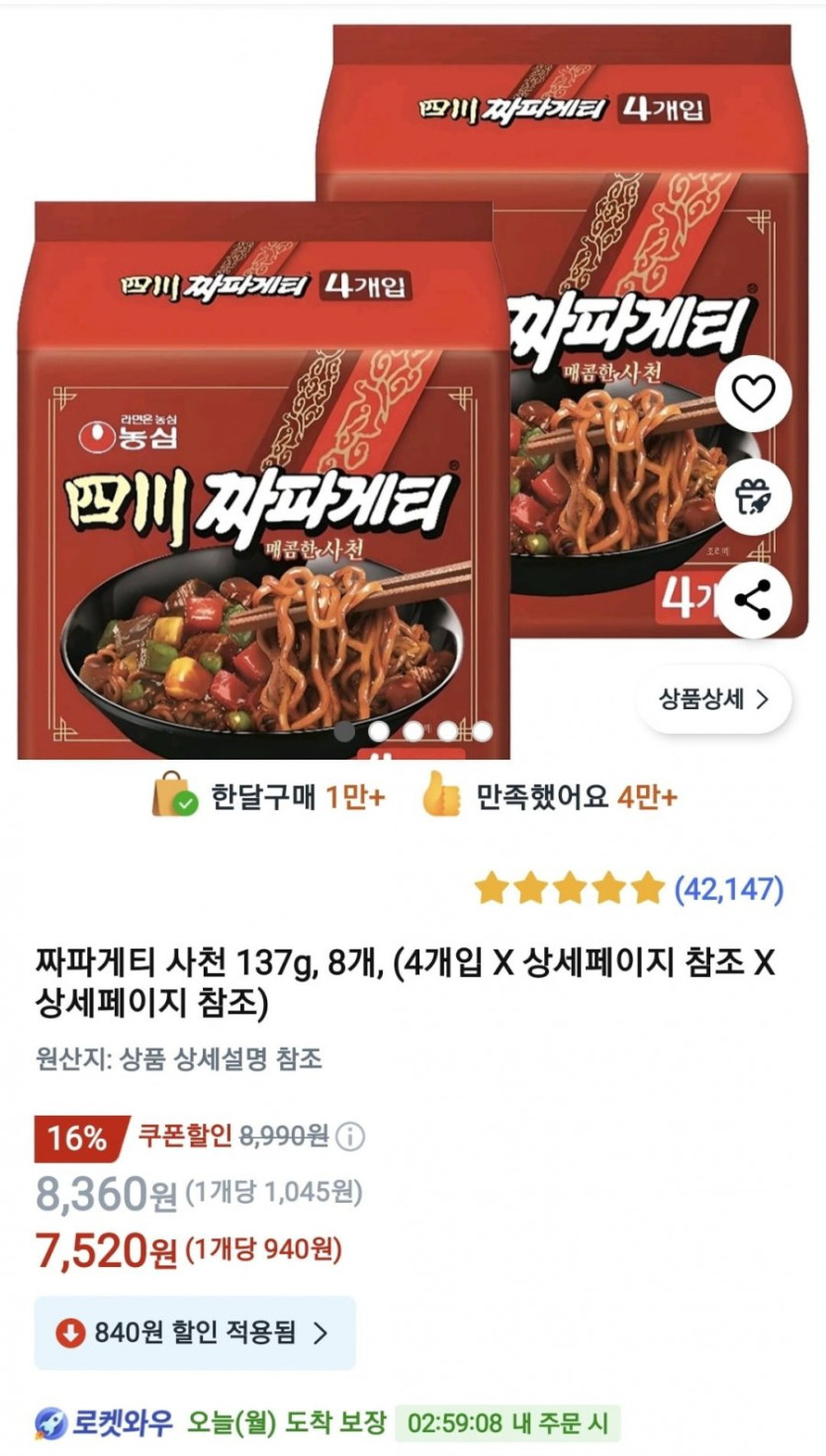Add product to wishlist with heart icon
The width and height of the screenshot is (826, 1456).
[754, 396]
